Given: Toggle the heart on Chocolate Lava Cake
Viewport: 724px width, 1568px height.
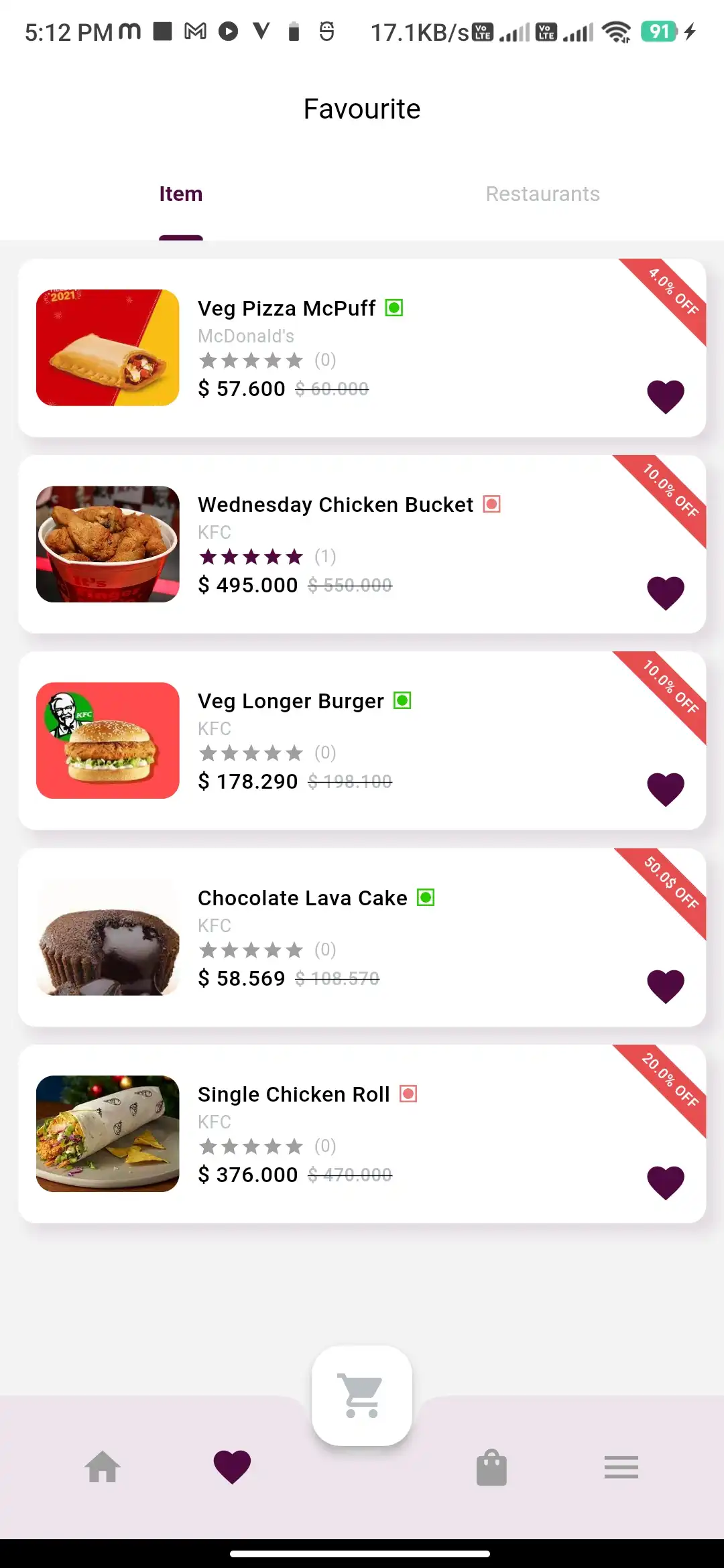Looking at the screenshot, I should point(666,984).
